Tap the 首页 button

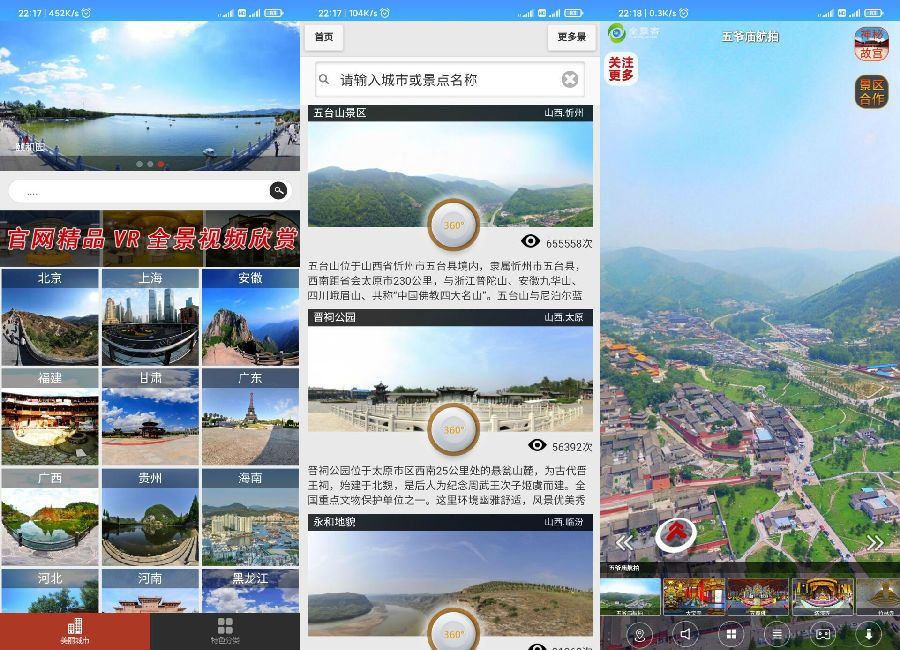coord(324,37)
